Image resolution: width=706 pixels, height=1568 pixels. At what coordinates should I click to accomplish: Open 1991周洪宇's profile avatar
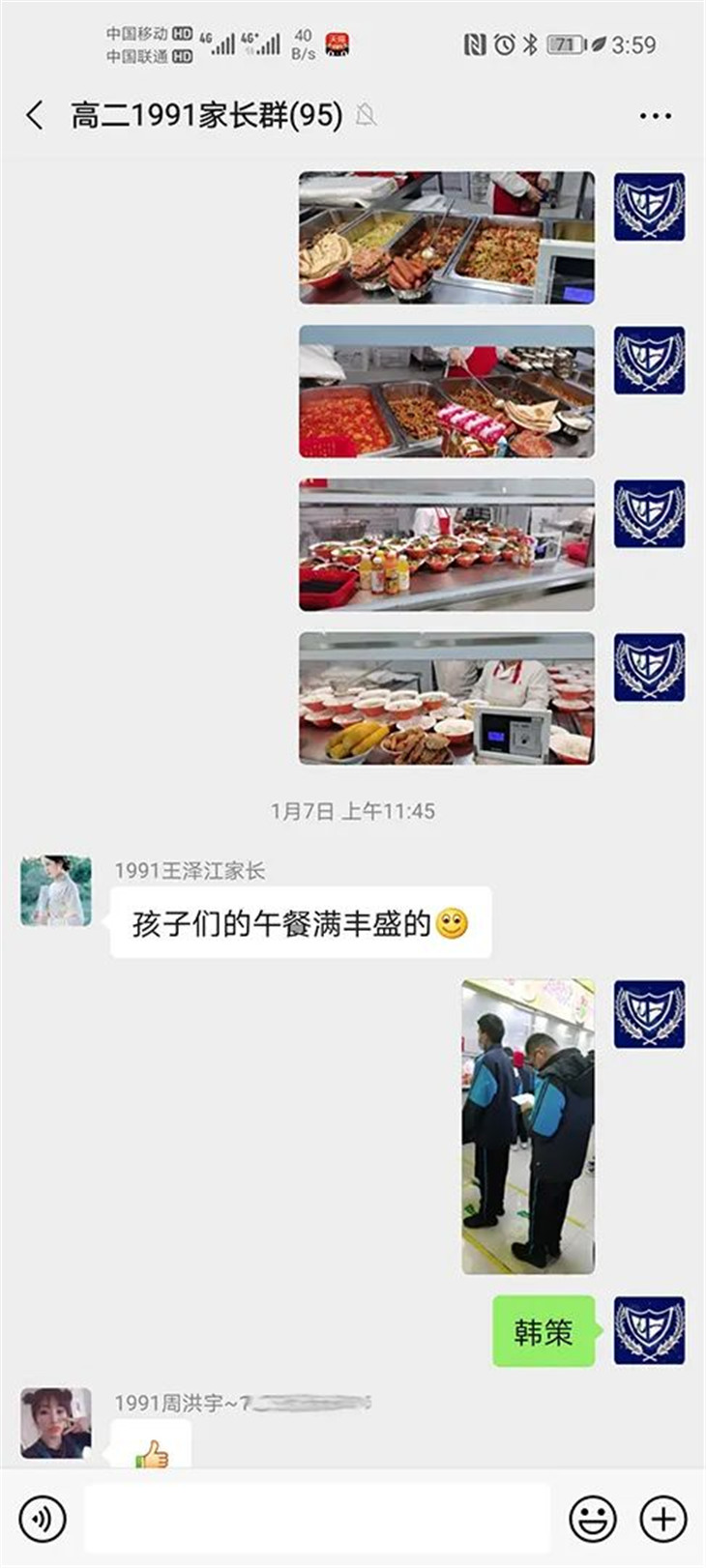point(56,1423)
